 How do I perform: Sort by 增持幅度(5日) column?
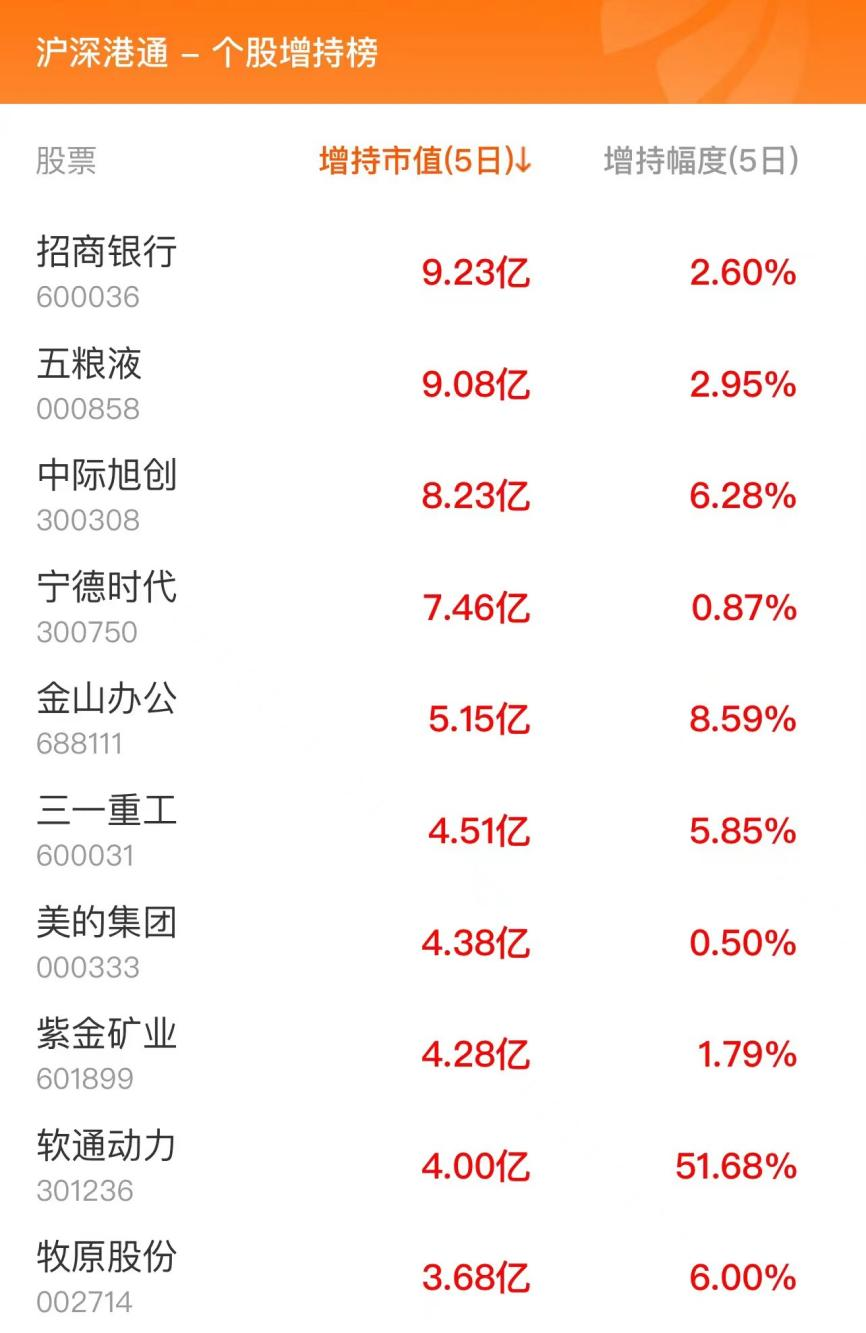tap(701, 161)
